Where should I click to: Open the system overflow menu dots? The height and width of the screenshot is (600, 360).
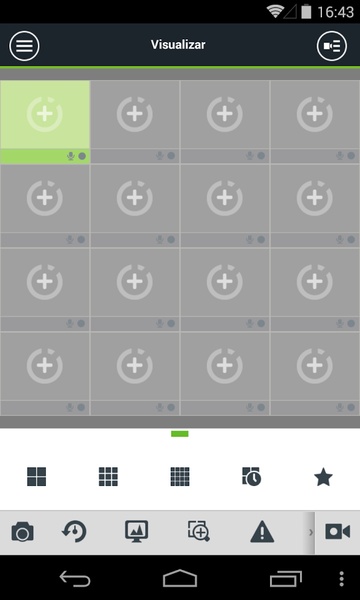pos(342,579)
